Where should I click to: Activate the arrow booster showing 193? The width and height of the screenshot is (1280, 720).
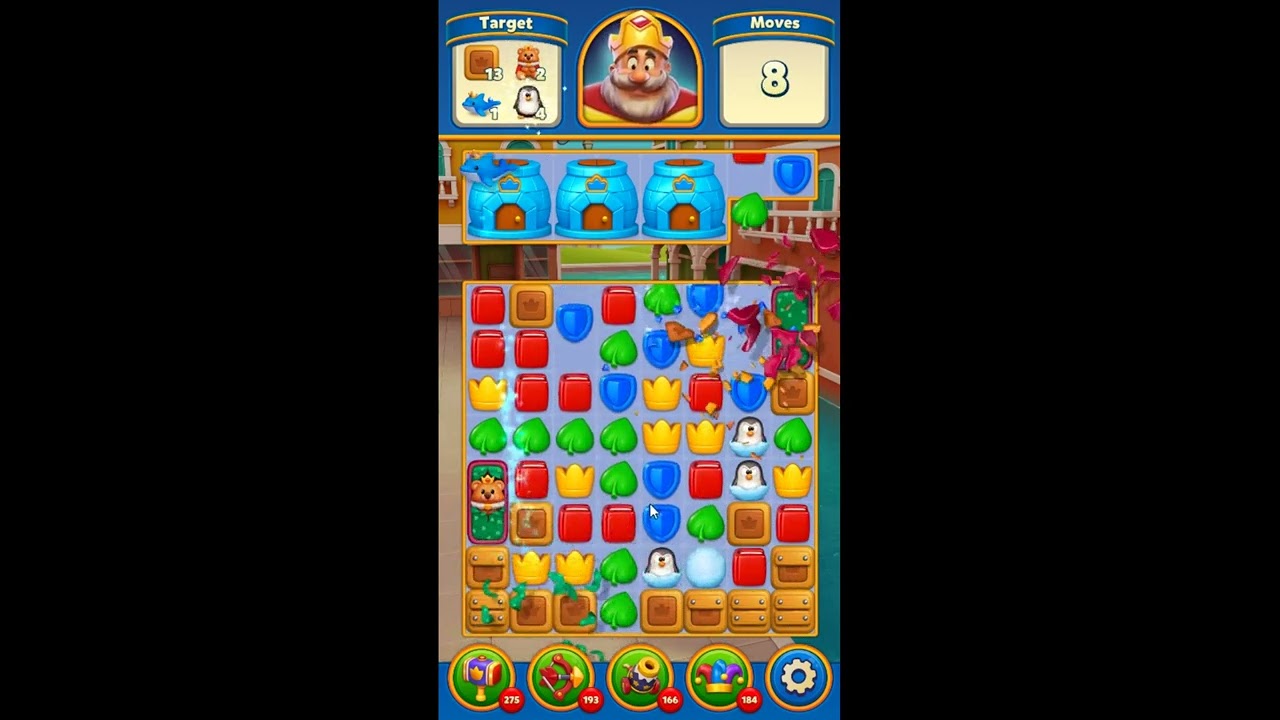(561, 677)
